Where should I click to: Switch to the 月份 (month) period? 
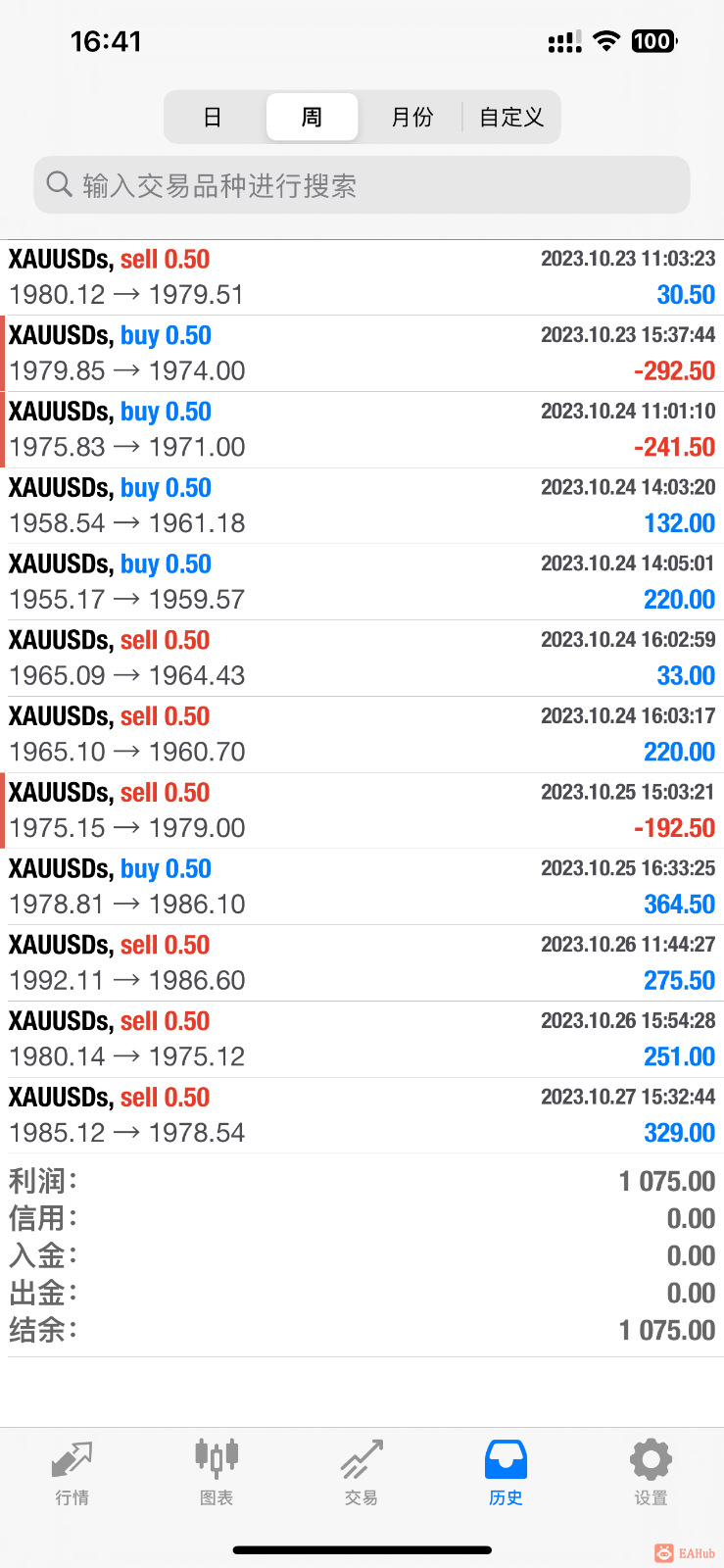pos(411,118)
